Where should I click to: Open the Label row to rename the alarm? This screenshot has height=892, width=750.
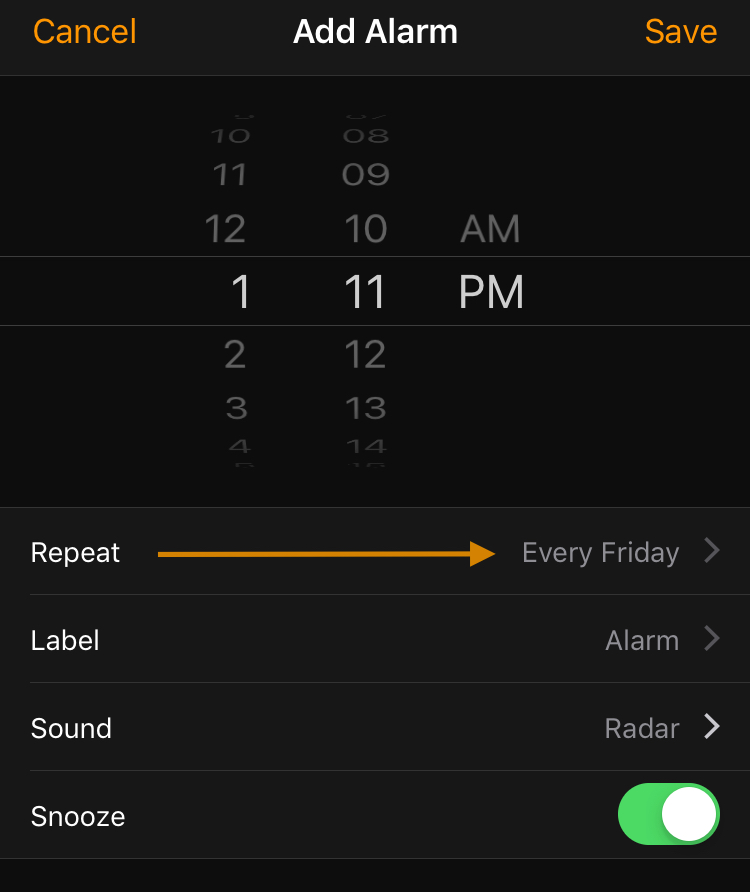pos(375,640)
